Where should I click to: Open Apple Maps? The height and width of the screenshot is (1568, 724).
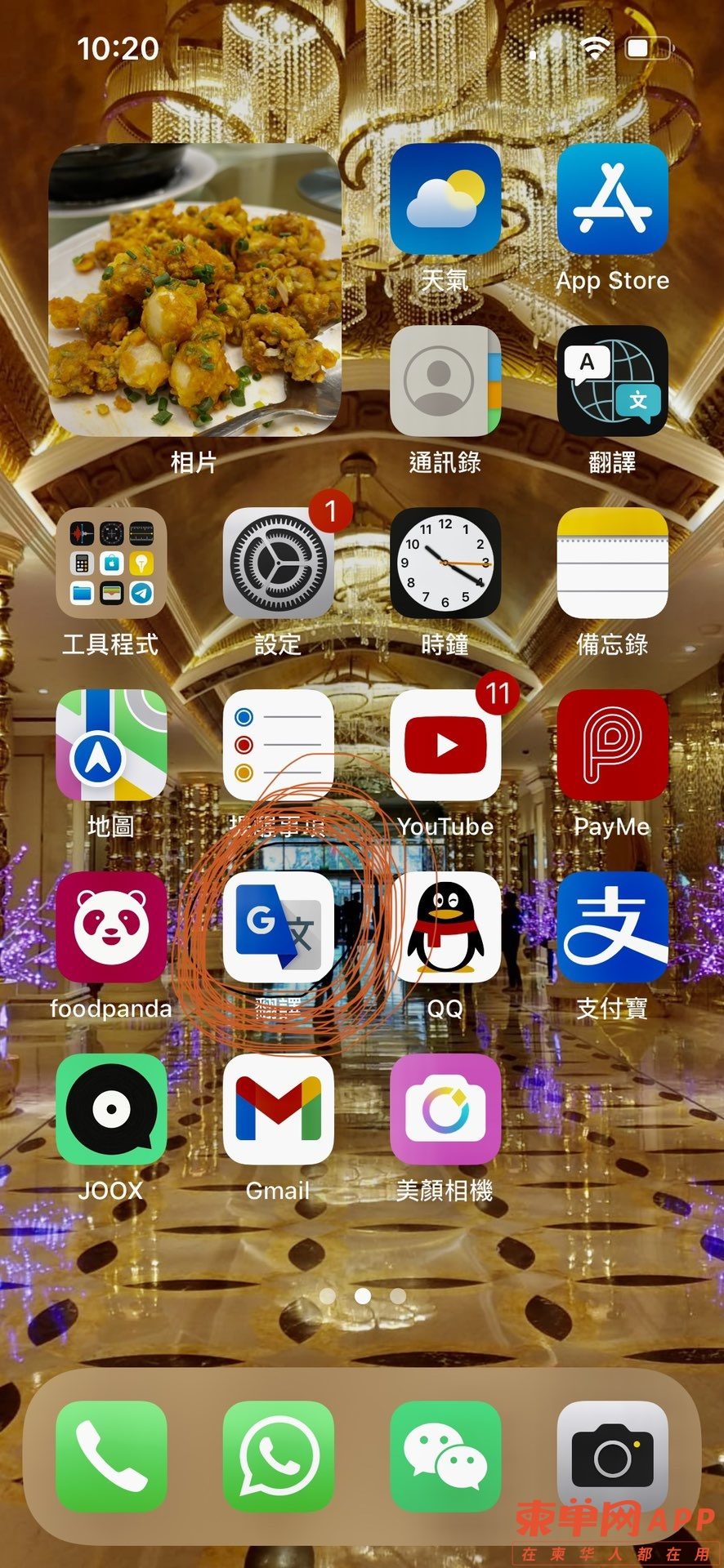111,745
